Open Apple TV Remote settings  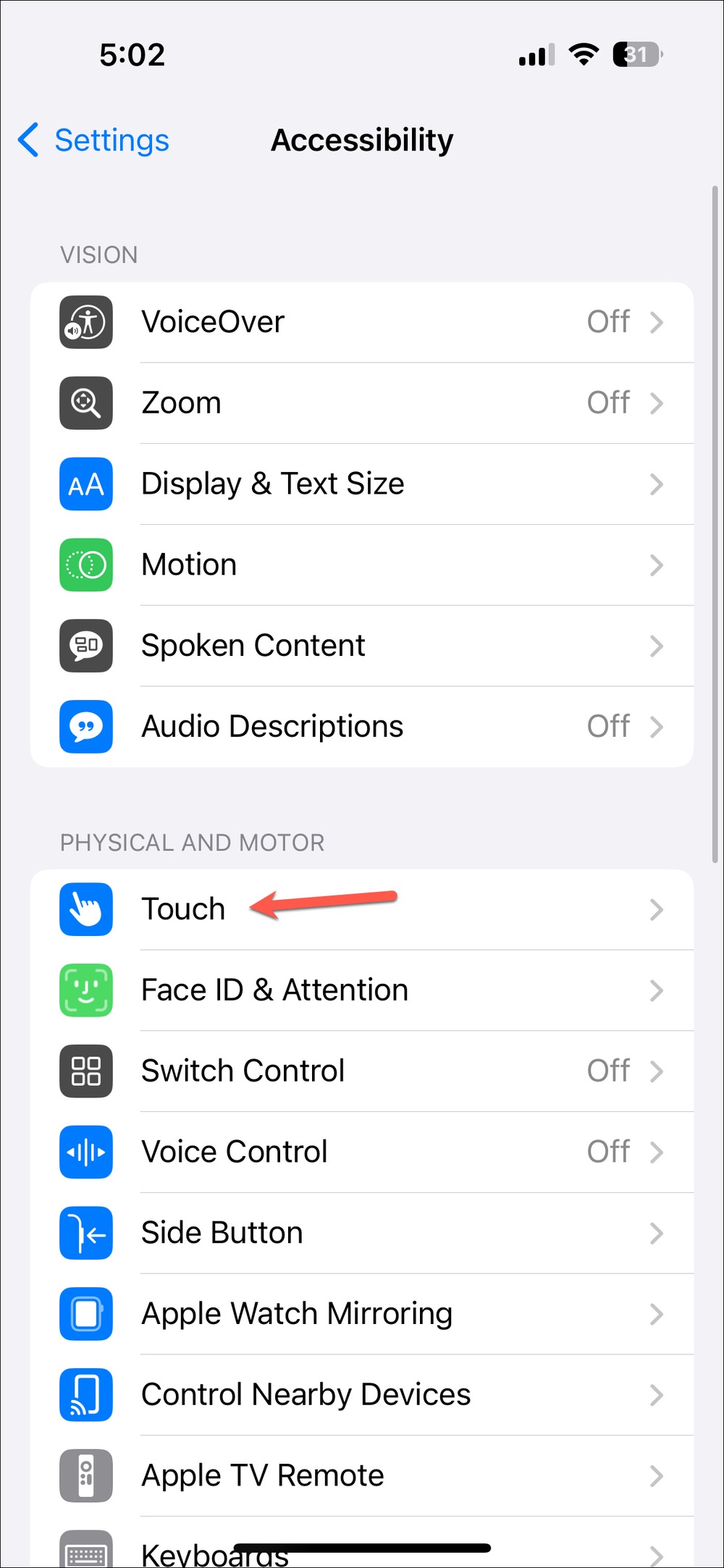(x=362, y=1476)
